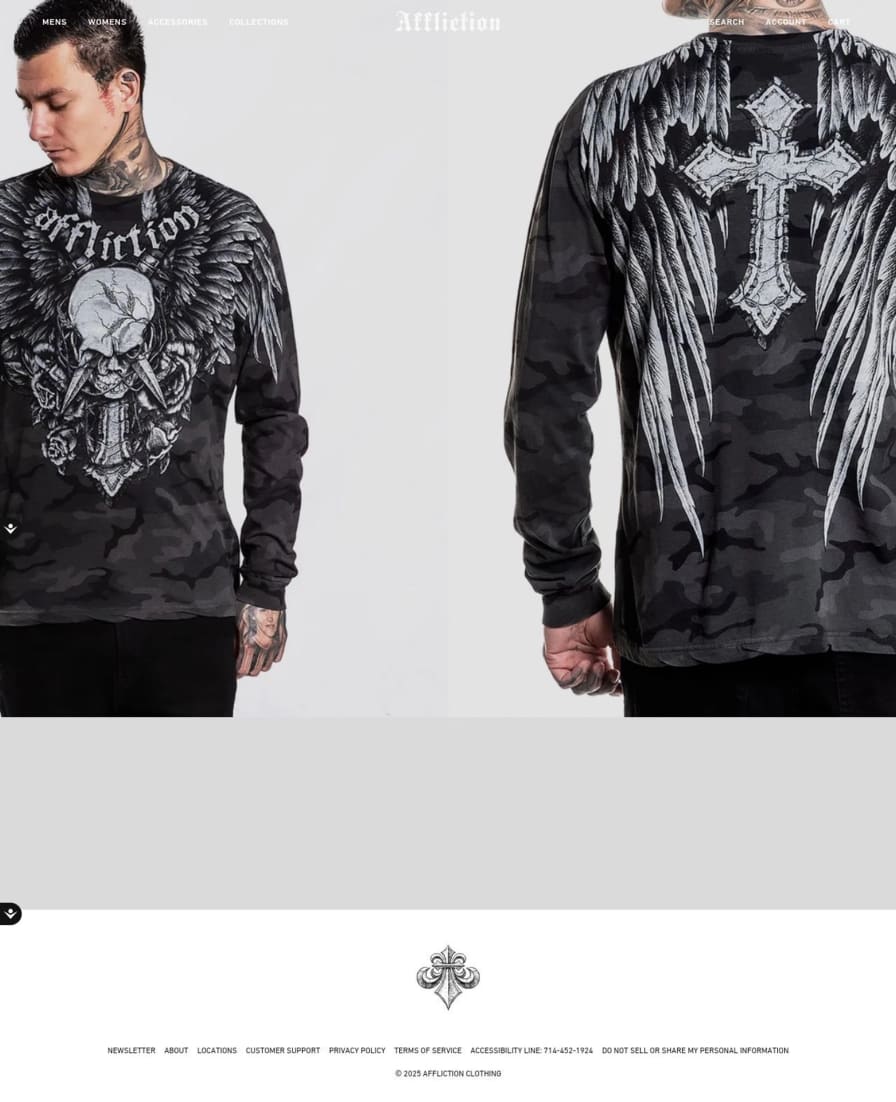This screenshot has height=1102, width=896.
Task: Open the Mens menu
Action: [x=54, y=22]
